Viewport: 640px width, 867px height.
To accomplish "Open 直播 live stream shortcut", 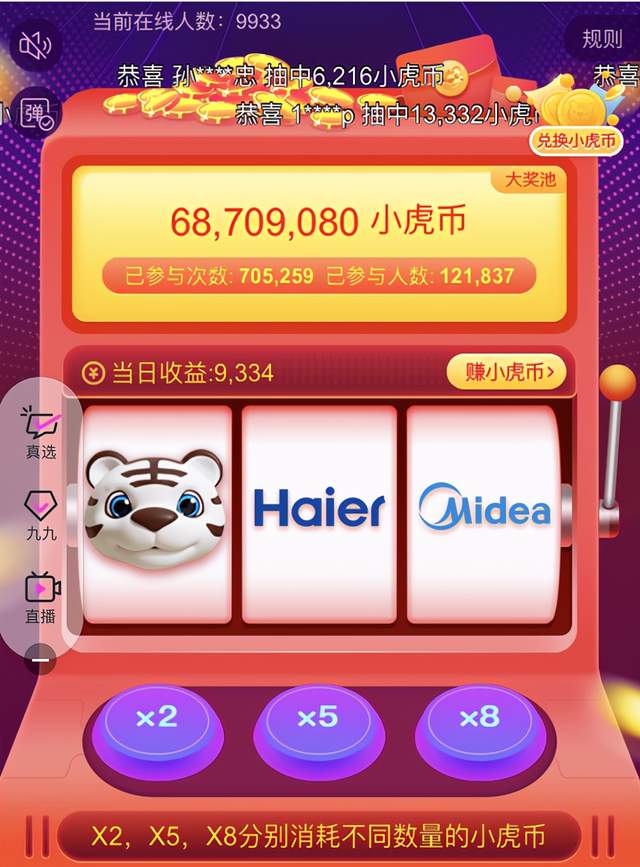I will tap(41, 597).
